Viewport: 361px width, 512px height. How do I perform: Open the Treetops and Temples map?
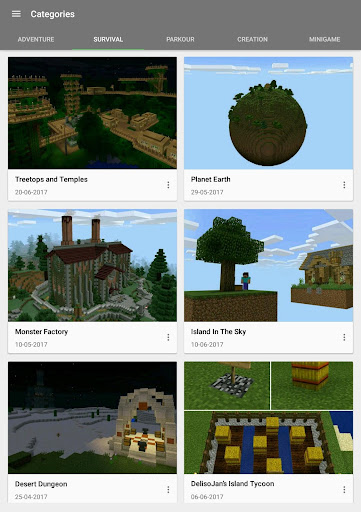(92, 129)
